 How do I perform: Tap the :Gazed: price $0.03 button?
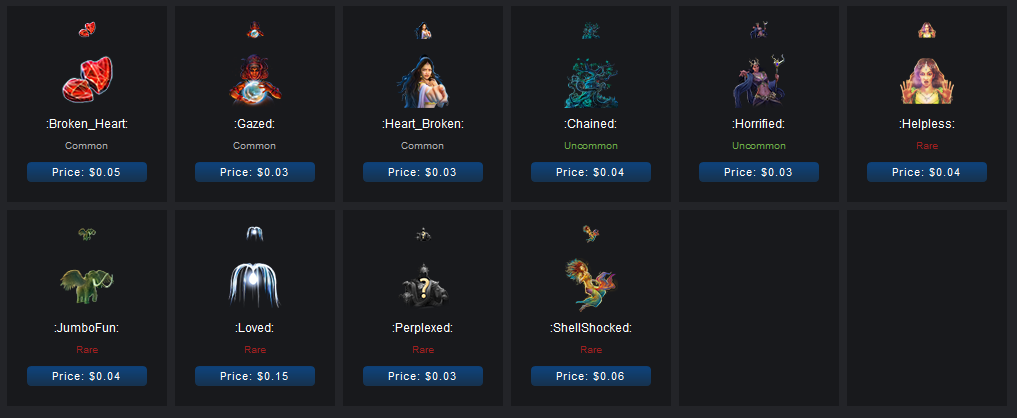[x=255, y=172]
